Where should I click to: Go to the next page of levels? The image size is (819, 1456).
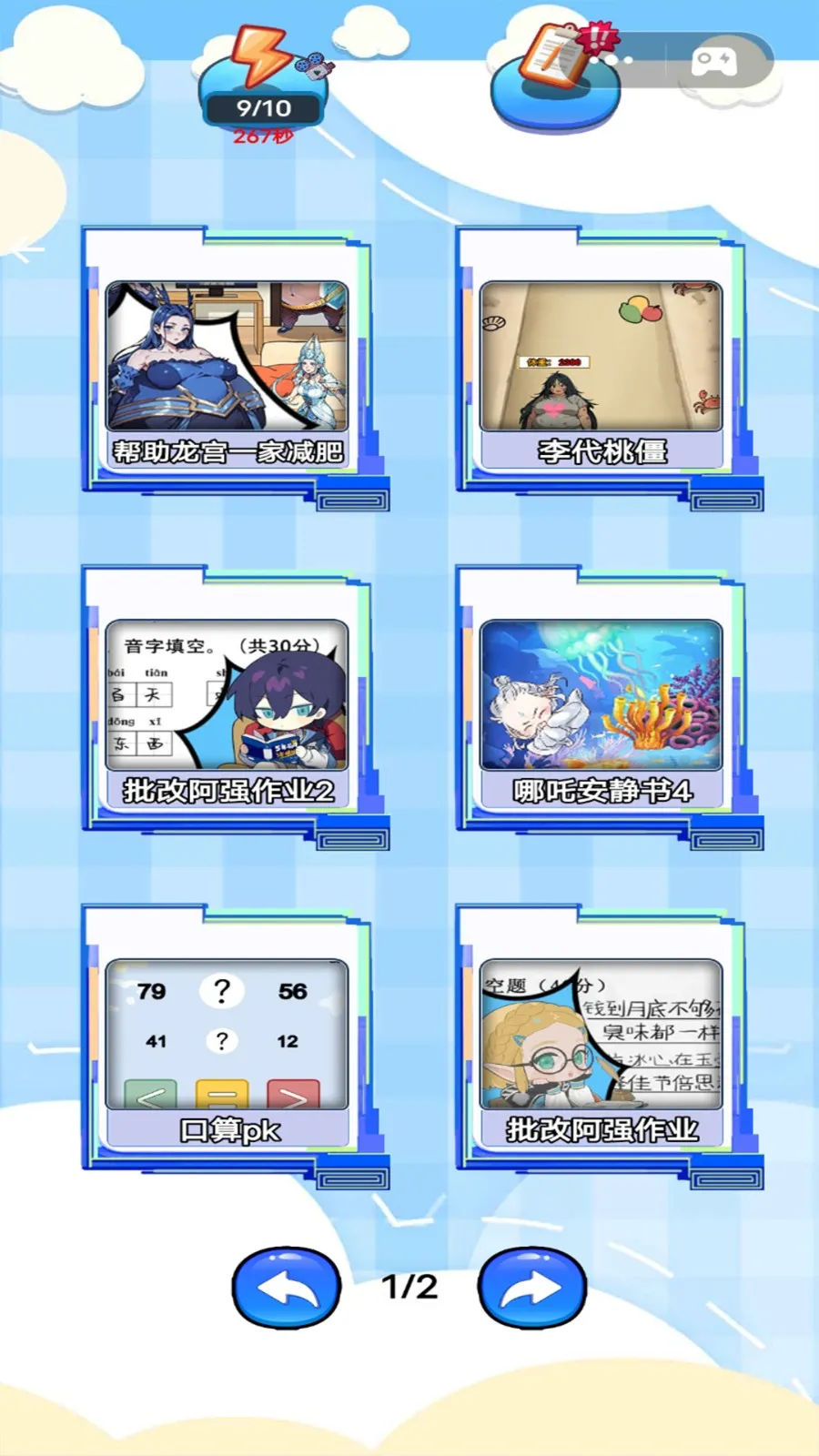click(x=532, y=1288)
